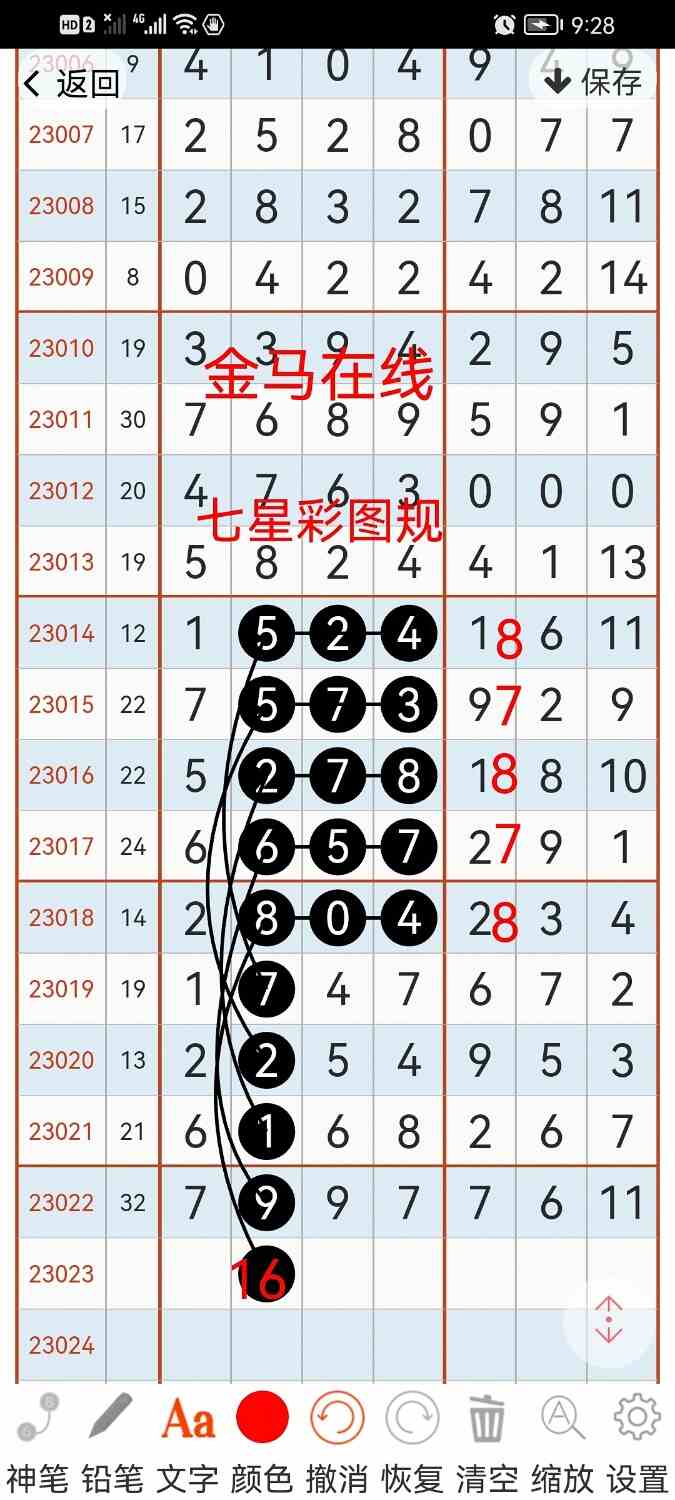Go back with the 返回 button

(70, 84)
